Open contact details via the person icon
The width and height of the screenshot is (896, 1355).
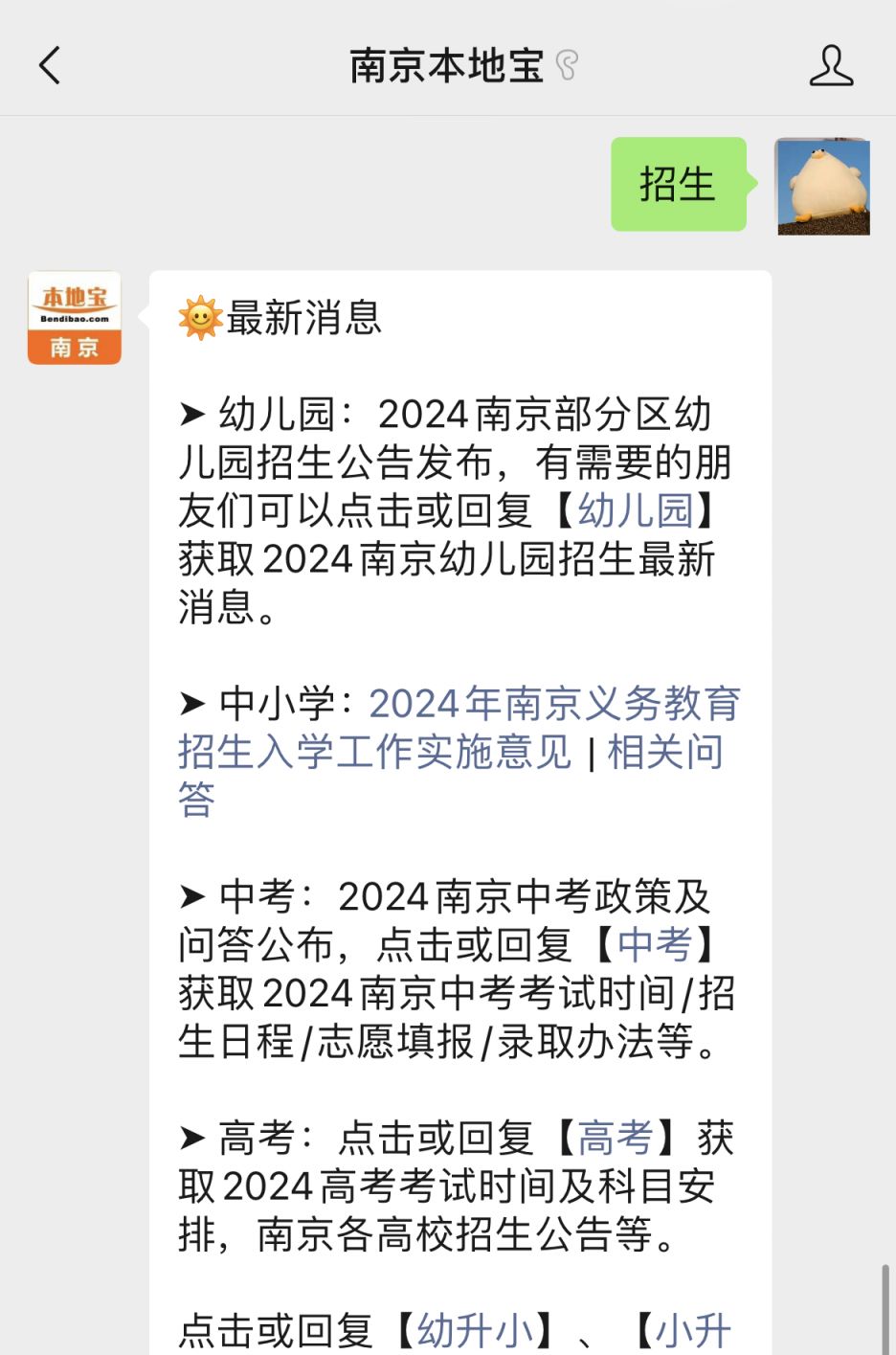click(832, 66)
